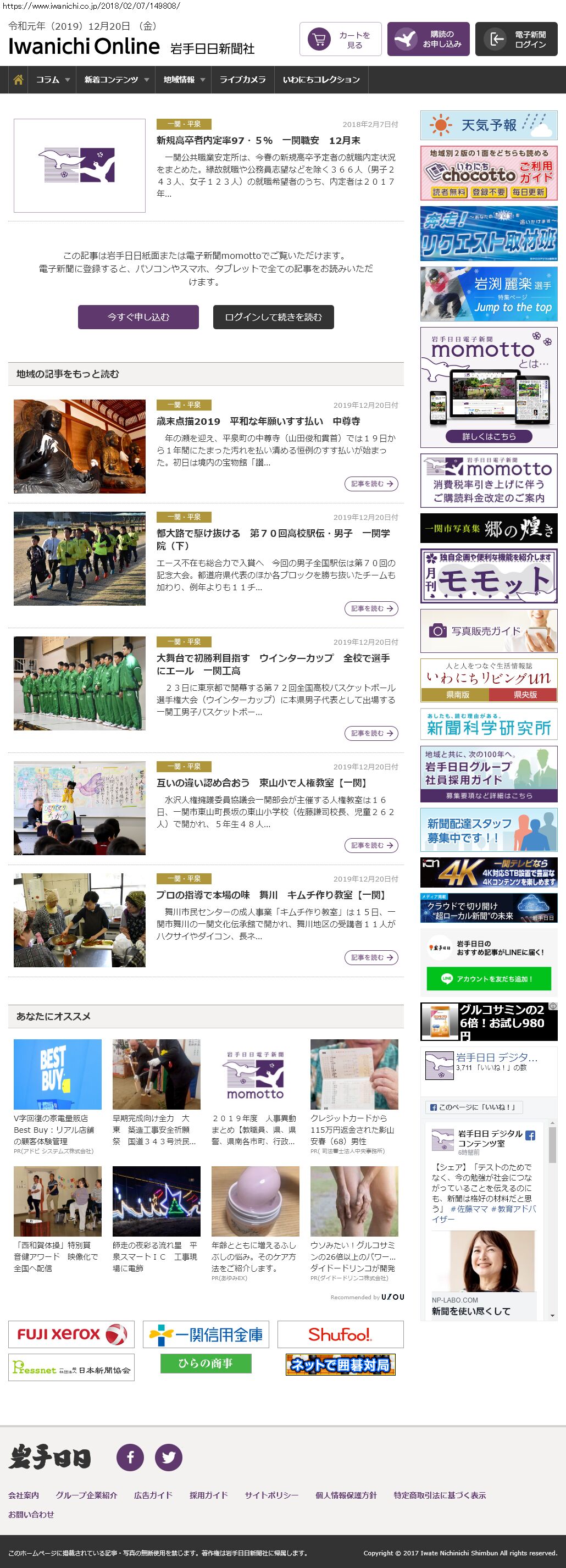Open the footer Facebook icon
The width and height of the screenshot is (566, 1568).
tap(130, 1457)
